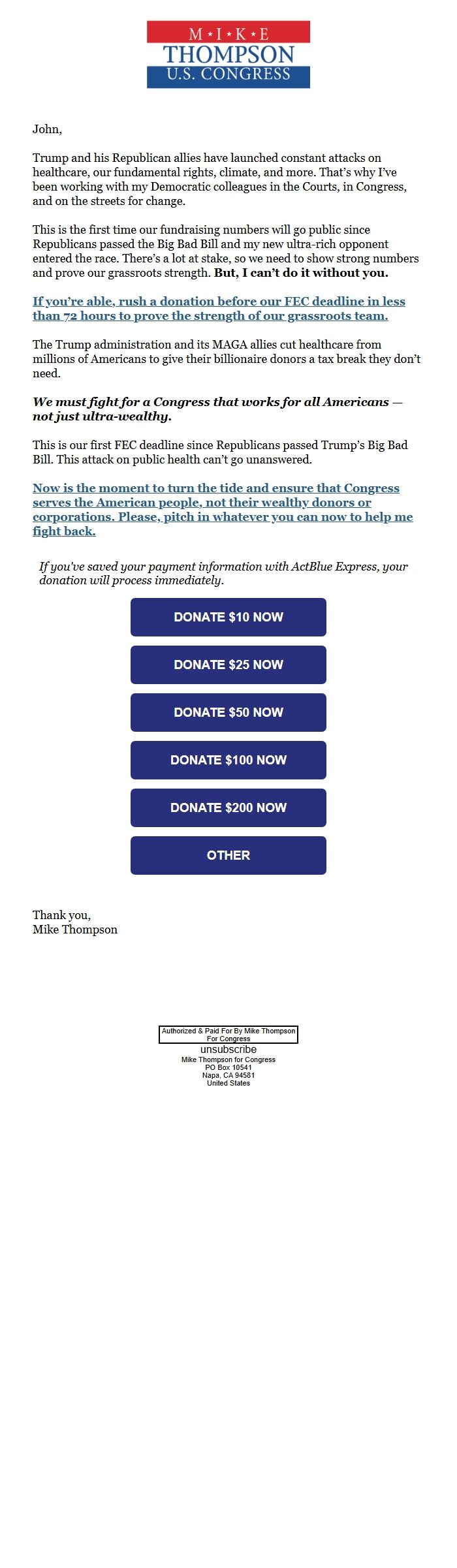
Task: Tap Donate $10 Now
Action: point(228,617)
